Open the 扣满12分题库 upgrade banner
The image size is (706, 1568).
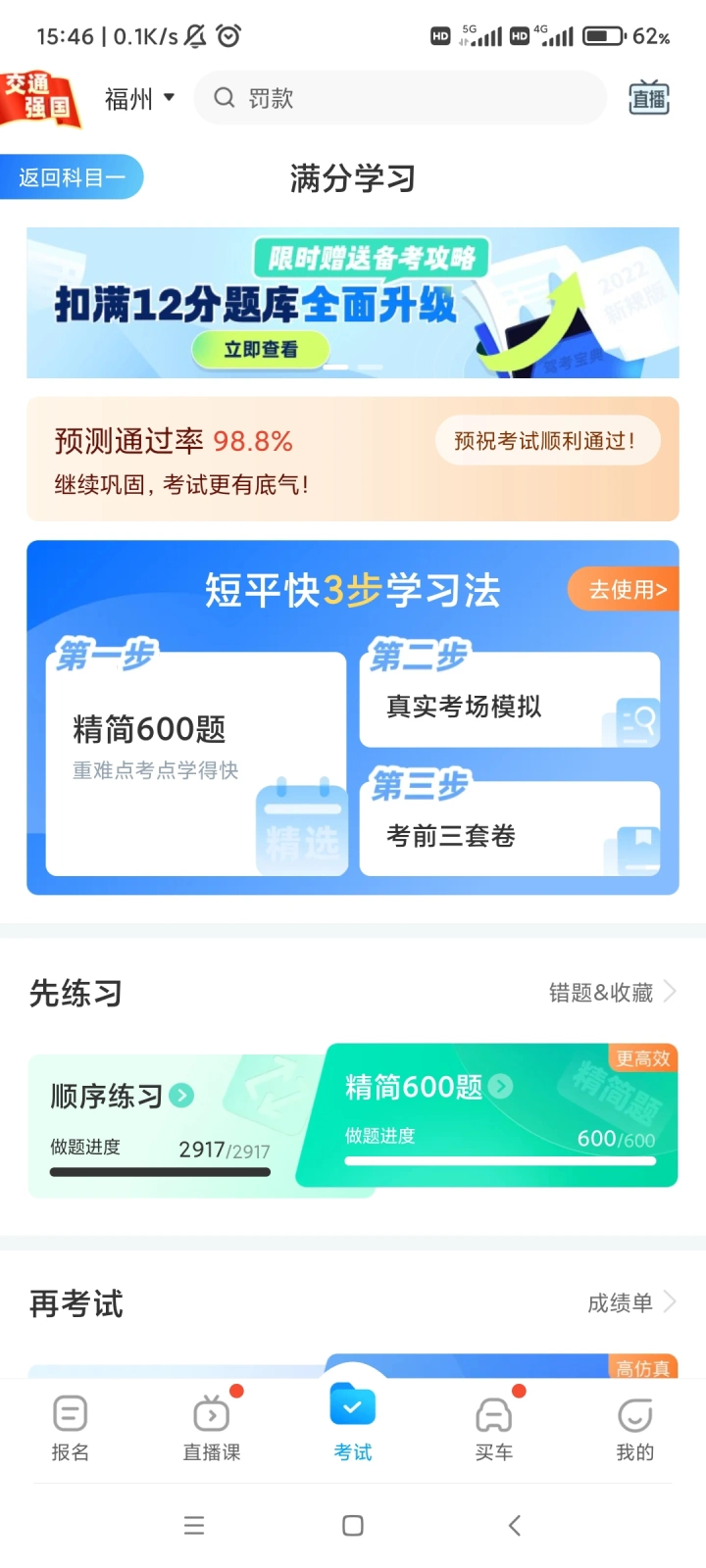tap(353, 303)
